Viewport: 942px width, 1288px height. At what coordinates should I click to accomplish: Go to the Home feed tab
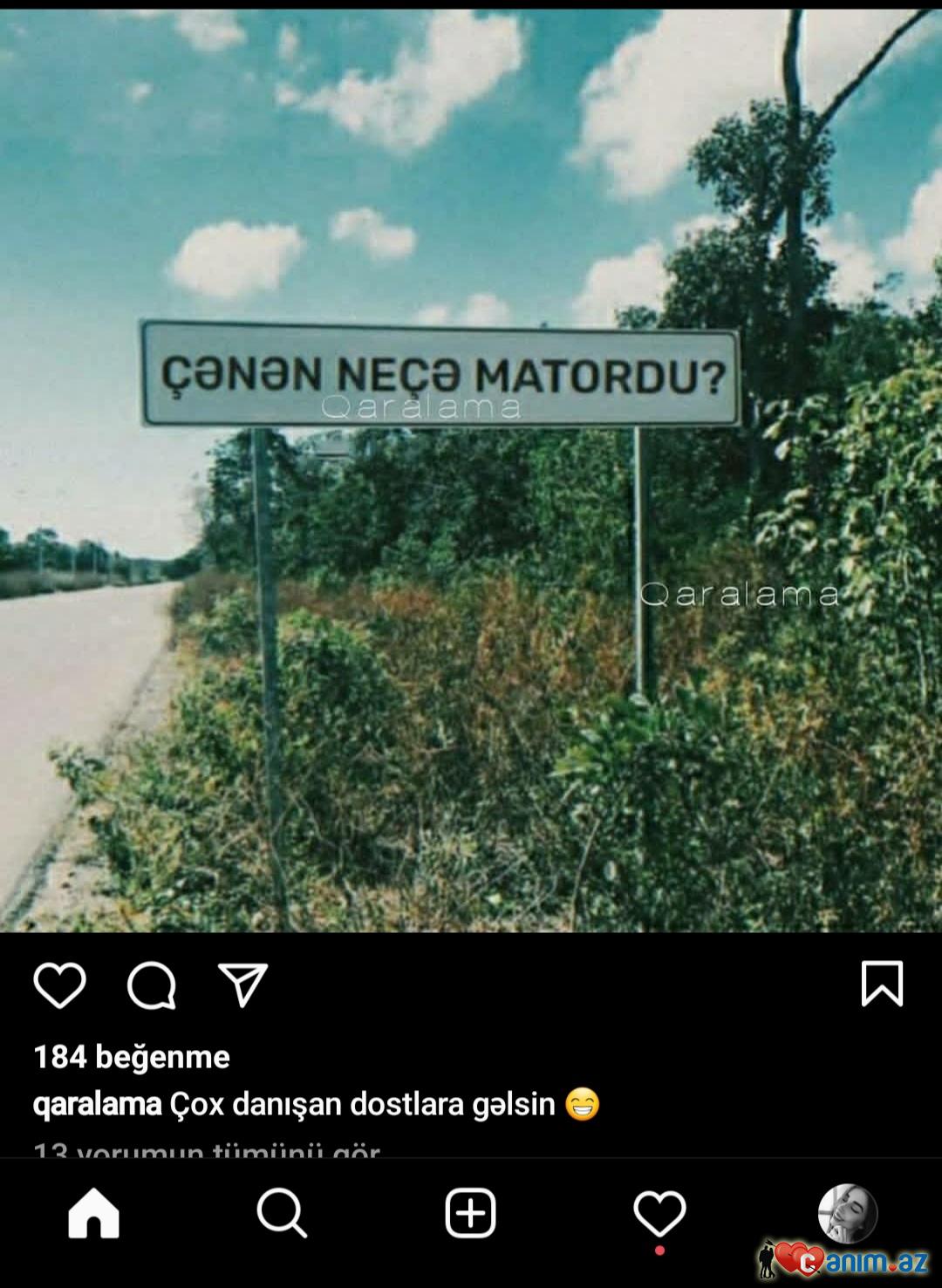coord(94,1213)
